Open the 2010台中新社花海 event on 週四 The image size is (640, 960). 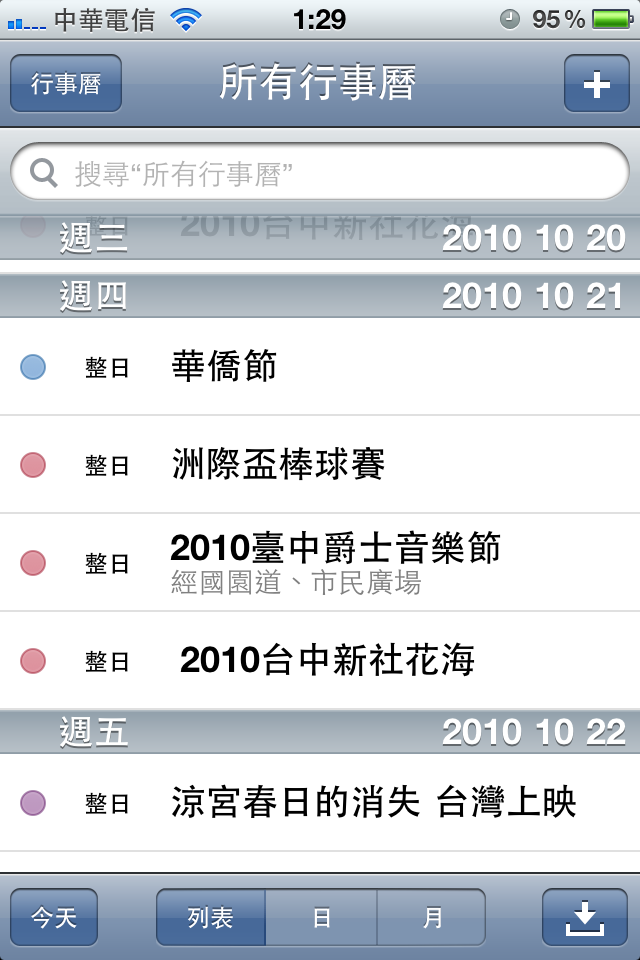point(320,660)
